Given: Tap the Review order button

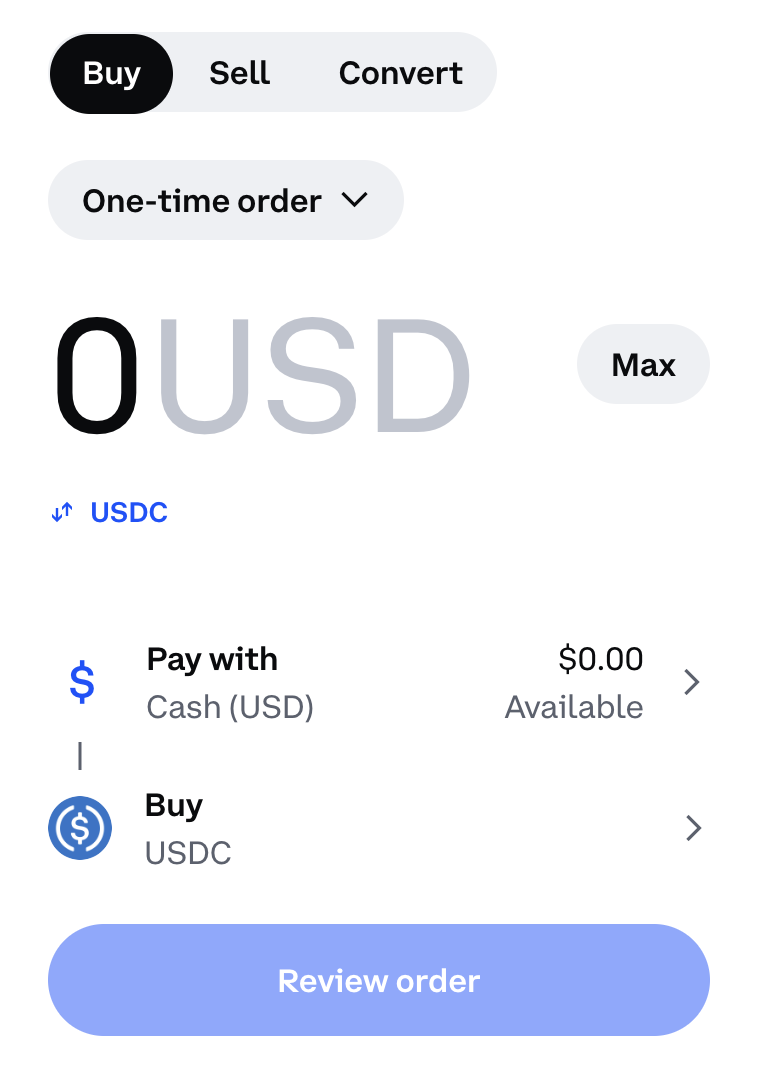Looking at the screenshot, I should [x=378, y=980].
